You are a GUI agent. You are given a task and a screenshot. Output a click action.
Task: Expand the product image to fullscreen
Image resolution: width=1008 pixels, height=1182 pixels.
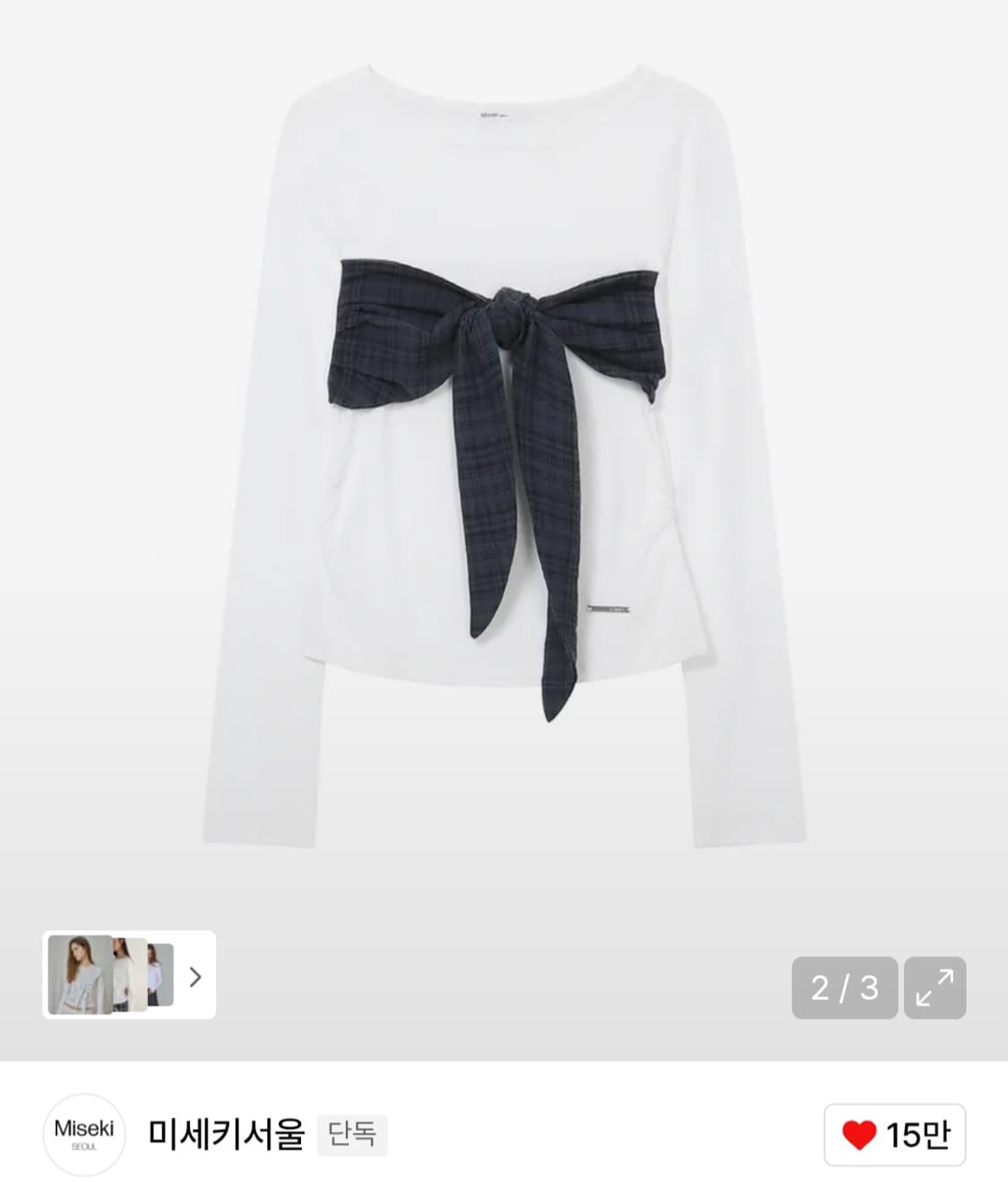click(x=935, y=988)
